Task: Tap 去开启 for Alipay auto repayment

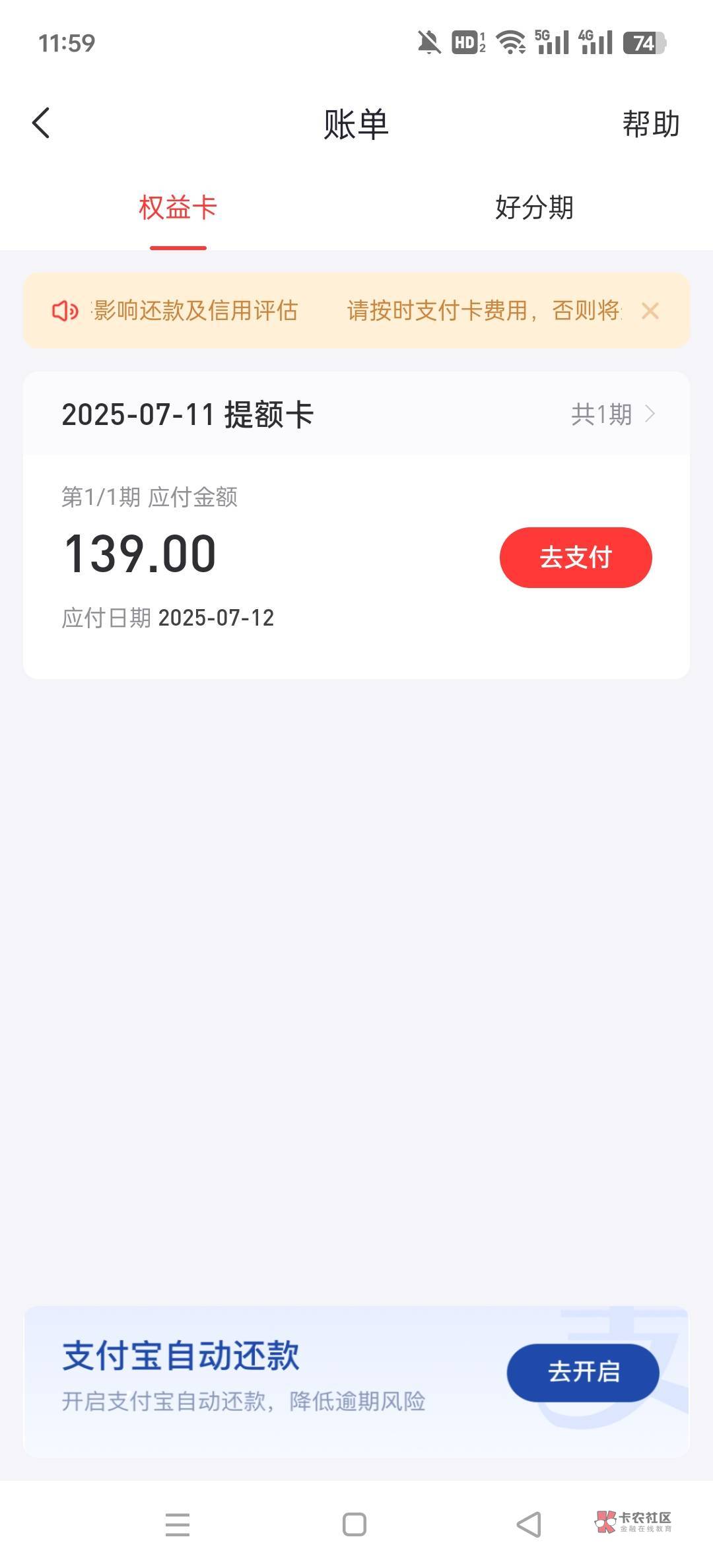Action: pos(583,1373)
